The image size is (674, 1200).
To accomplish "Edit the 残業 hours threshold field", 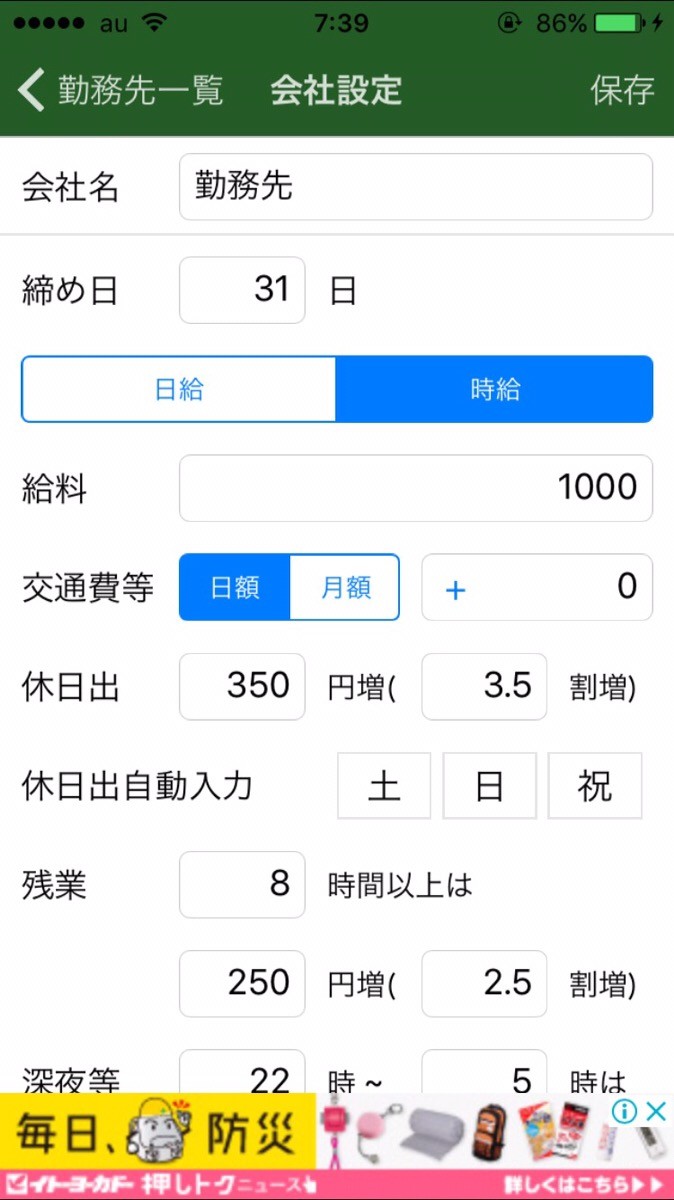I will click(x=242, y=884).
